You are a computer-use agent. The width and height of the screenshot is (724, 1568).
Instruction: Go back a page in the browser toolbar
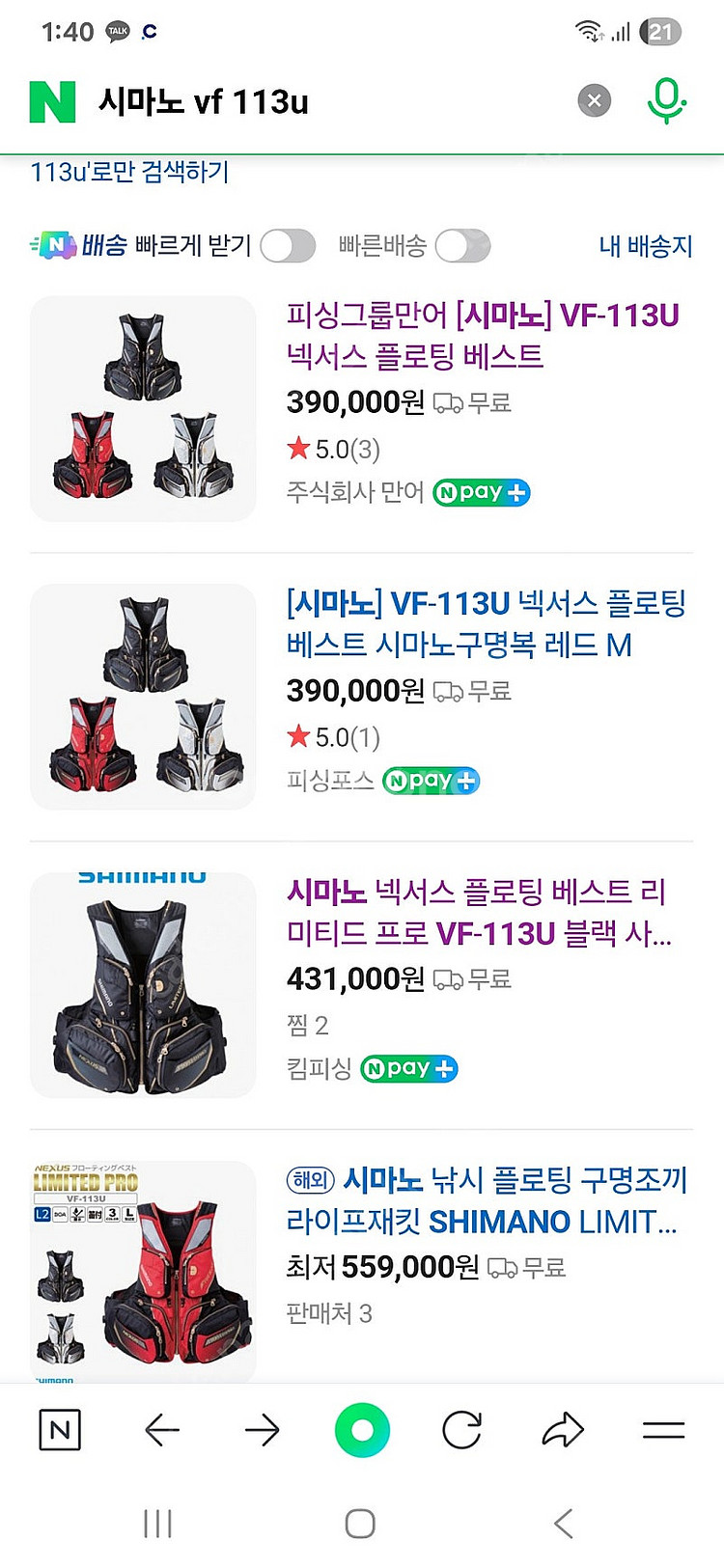[162, 1429]
